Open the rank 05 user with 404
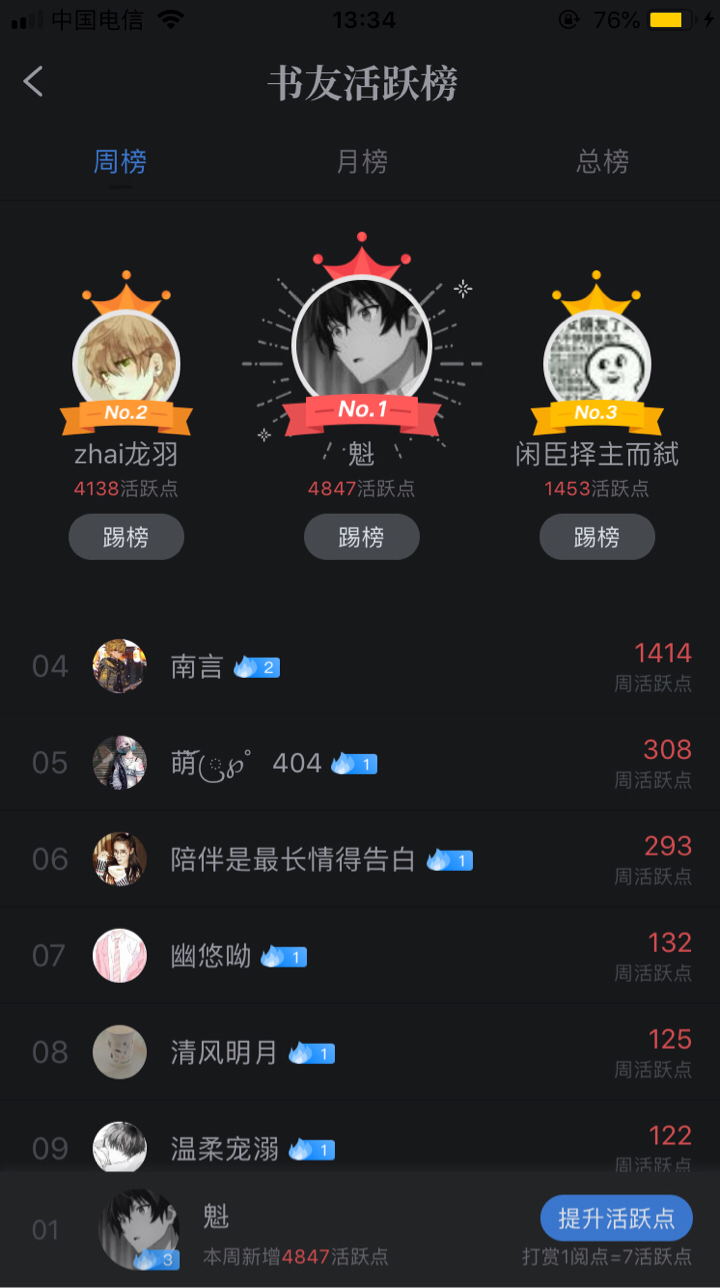The height and width of the screenshot is (1288, 720). pyautogui.click(x=360, y=763)
